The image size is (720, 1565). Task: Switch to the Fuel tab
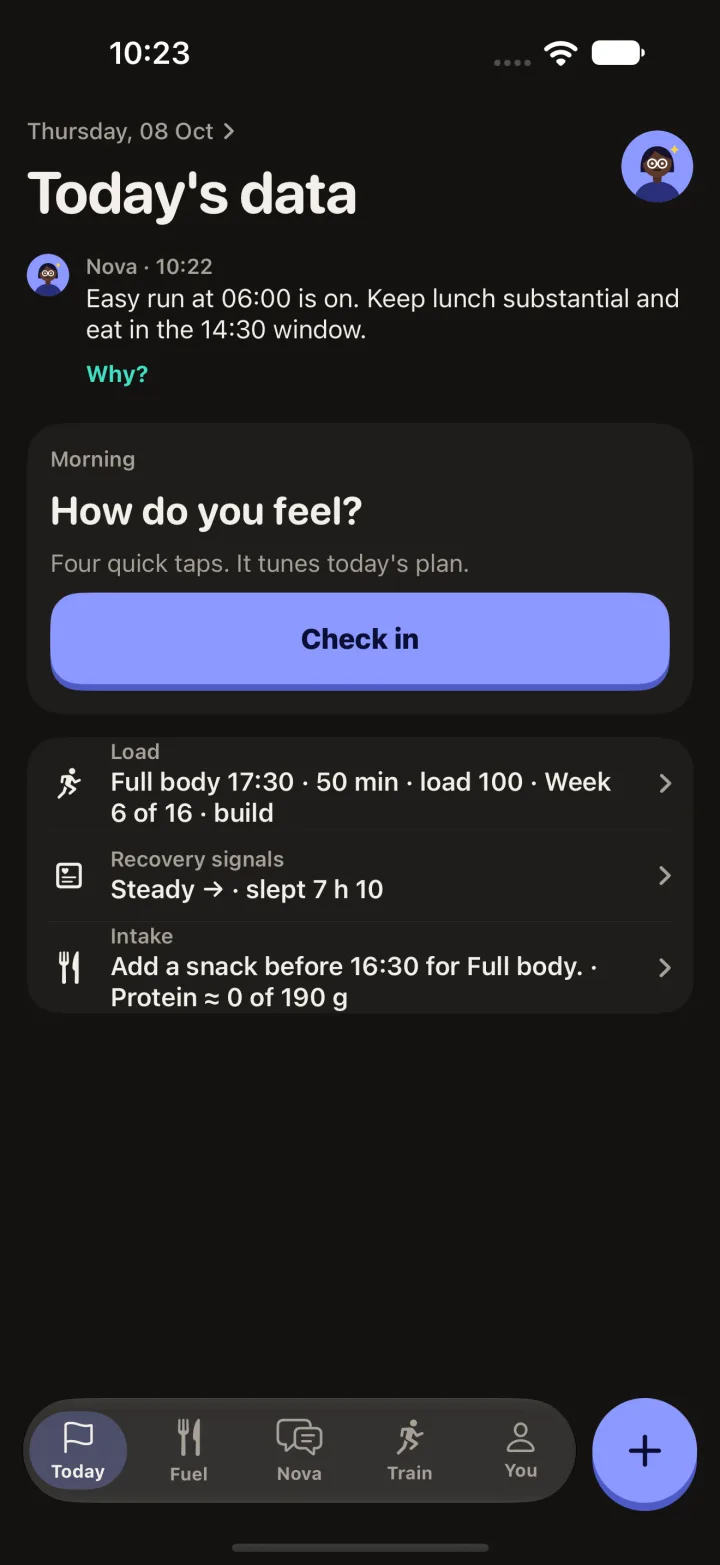(189, 1451)
